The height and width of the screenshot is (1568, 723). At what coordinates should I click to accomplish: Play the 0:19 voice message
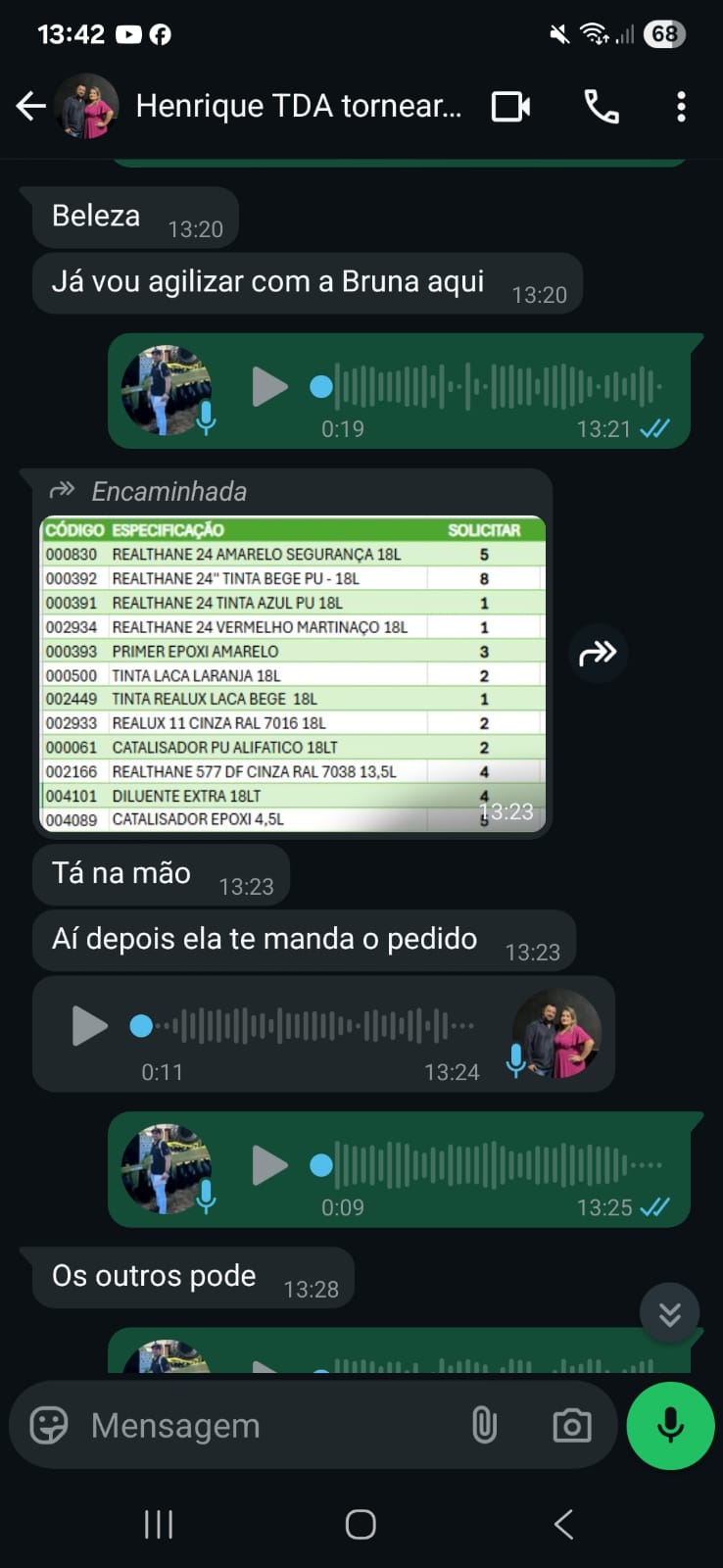click(269, 386)
